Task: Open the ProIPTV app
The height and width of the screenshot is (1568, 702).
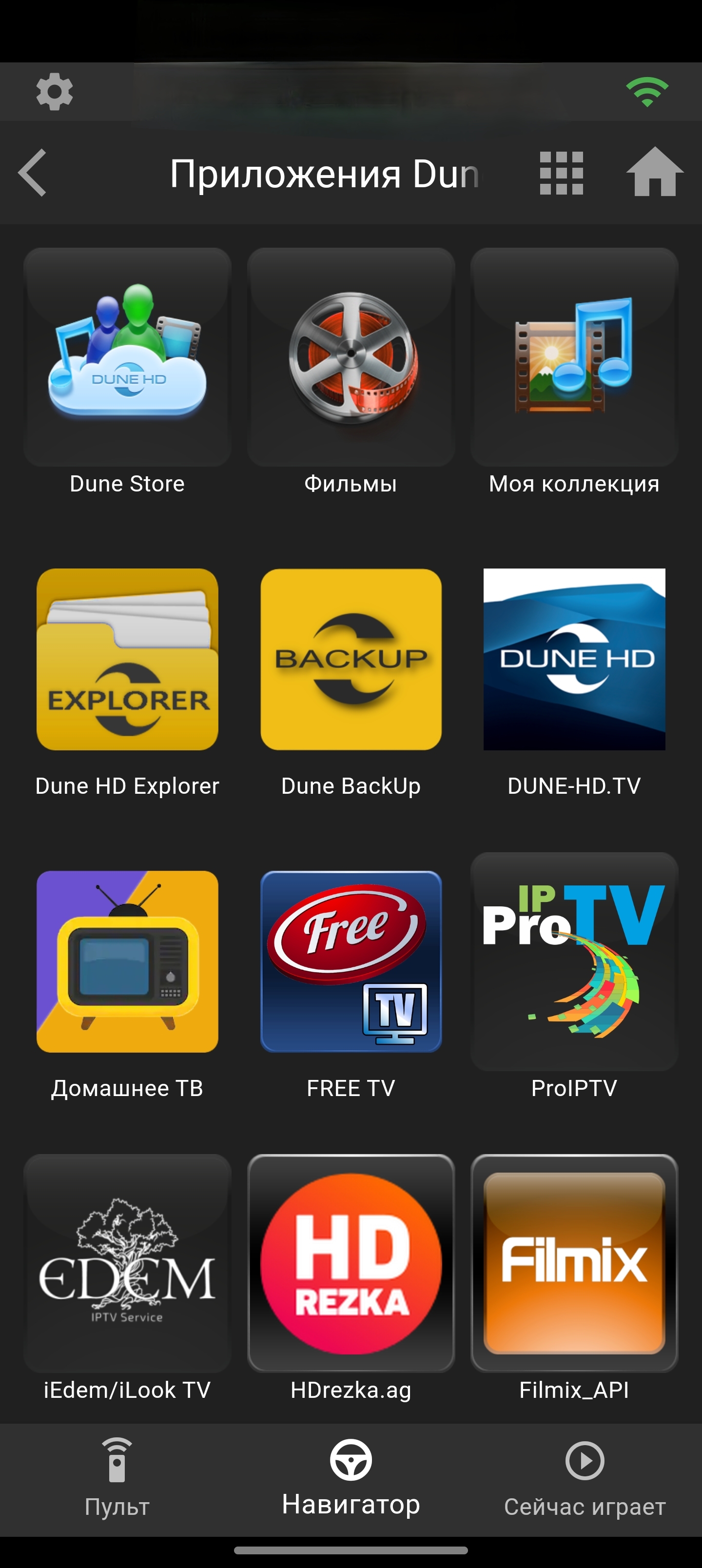Action: [x=574, y=961]
